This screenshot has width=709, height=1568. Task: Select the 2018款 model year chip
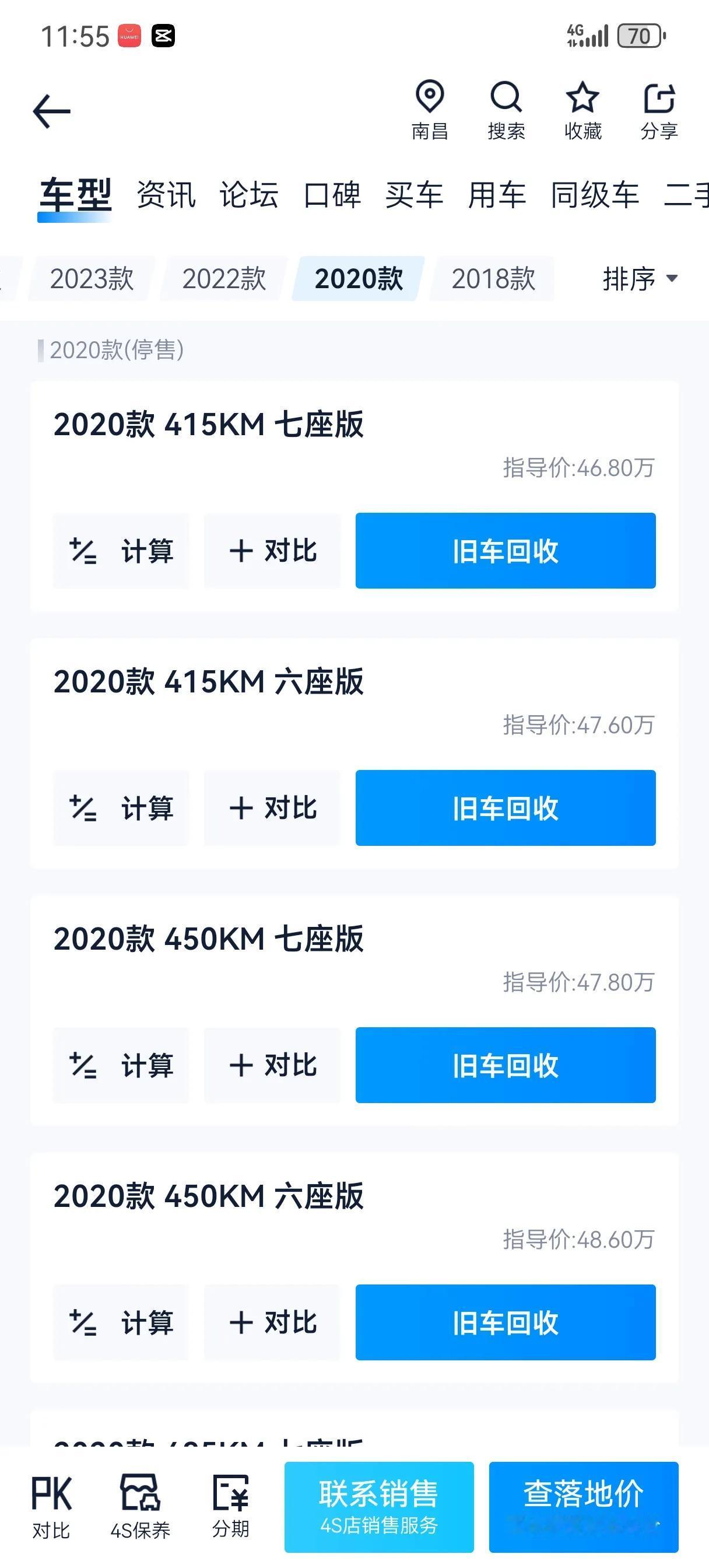point(493,279)
